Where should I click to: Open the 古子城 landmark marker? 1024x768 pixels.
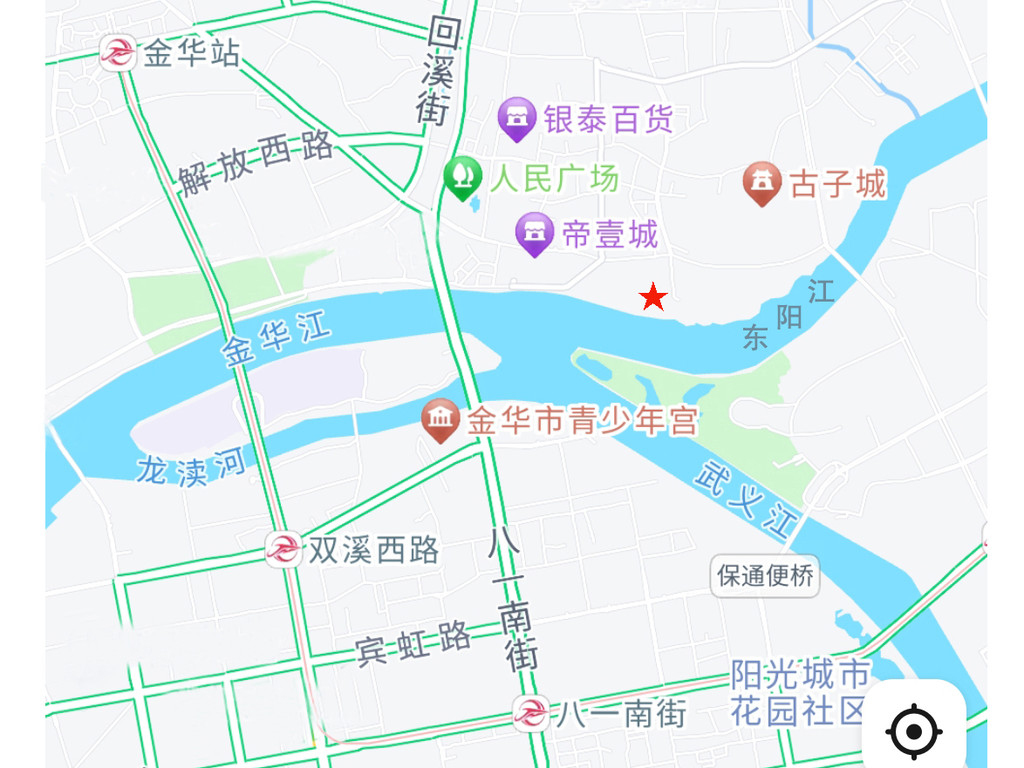[x=762, y=184]
